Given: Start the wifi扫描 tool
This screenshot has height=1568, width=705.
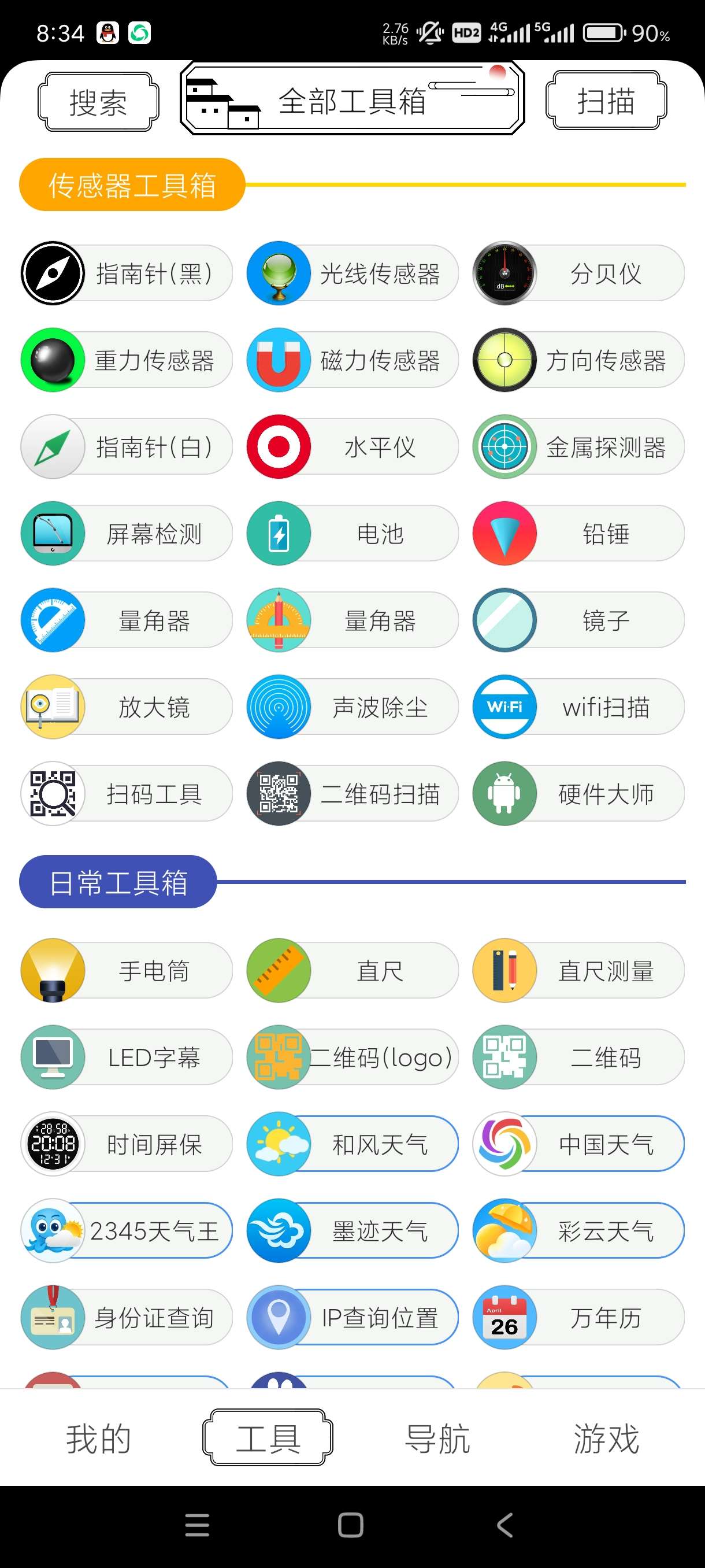Looking at the screenshot, I should point(578,707).
